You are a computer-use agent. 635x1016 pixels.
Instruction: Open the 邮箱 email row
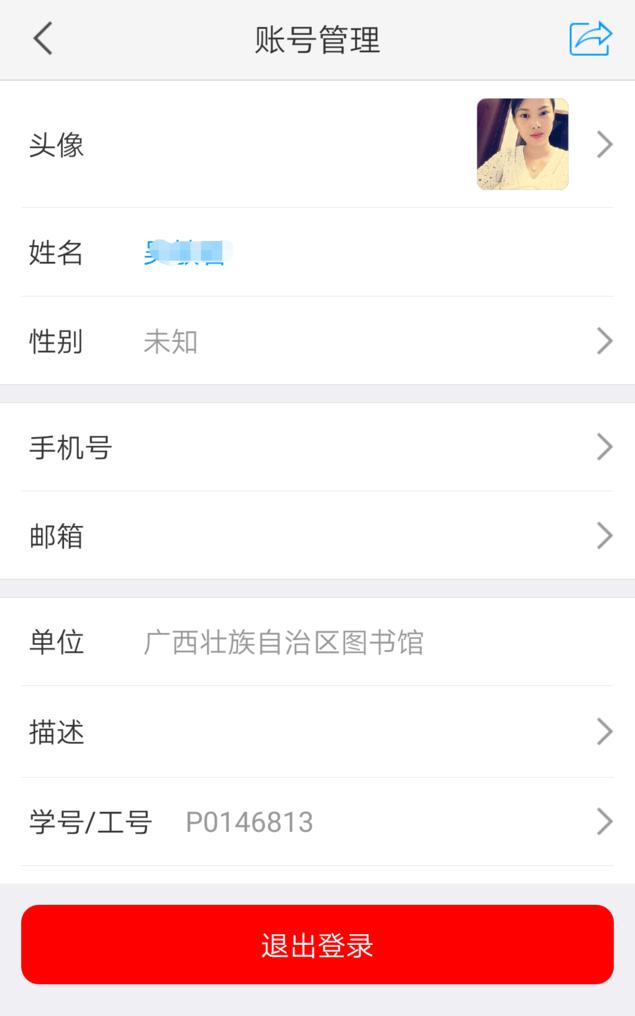pyautogui.click(x=317, y=536)
